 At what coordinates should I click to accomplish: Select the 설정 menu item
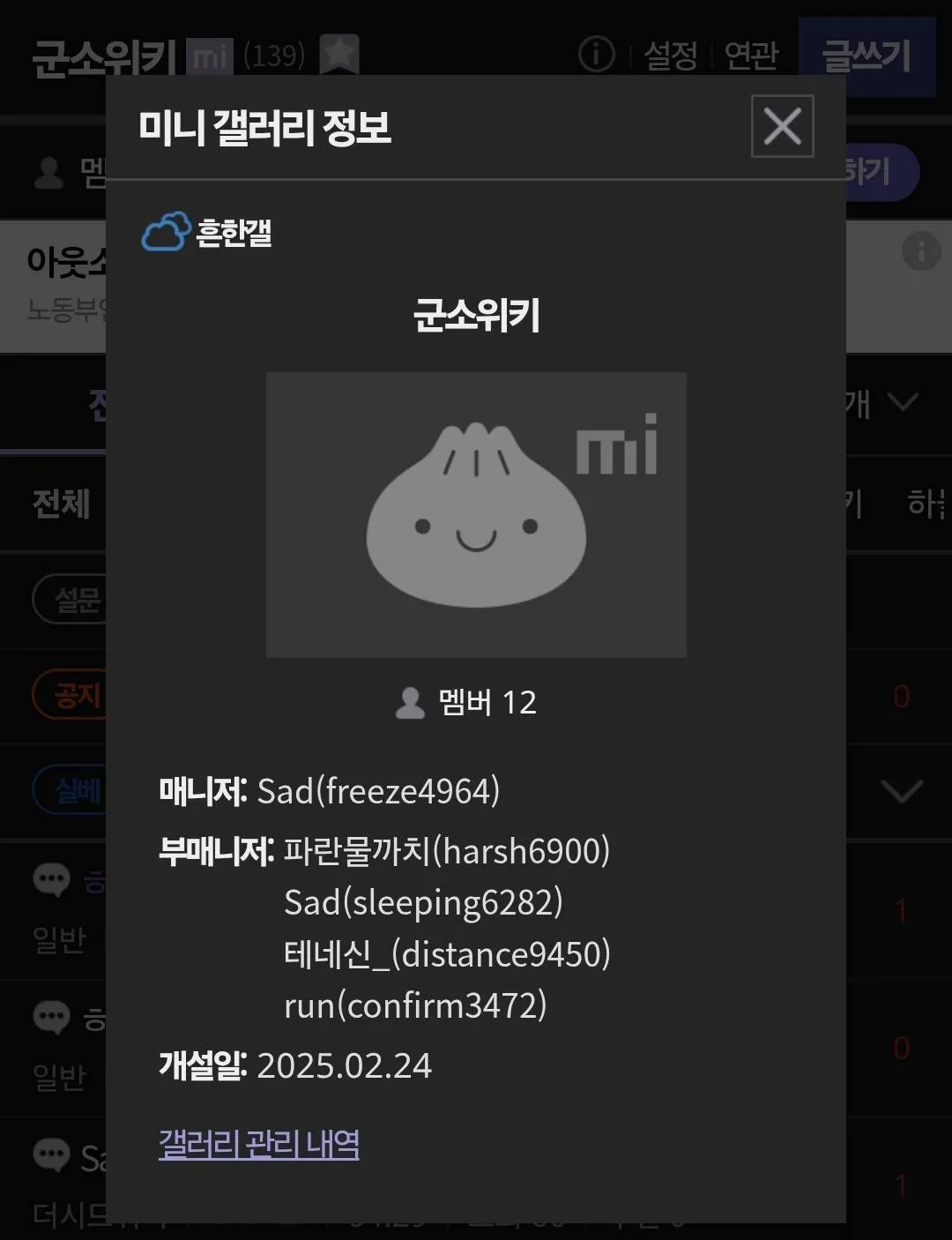coord(672,55)
